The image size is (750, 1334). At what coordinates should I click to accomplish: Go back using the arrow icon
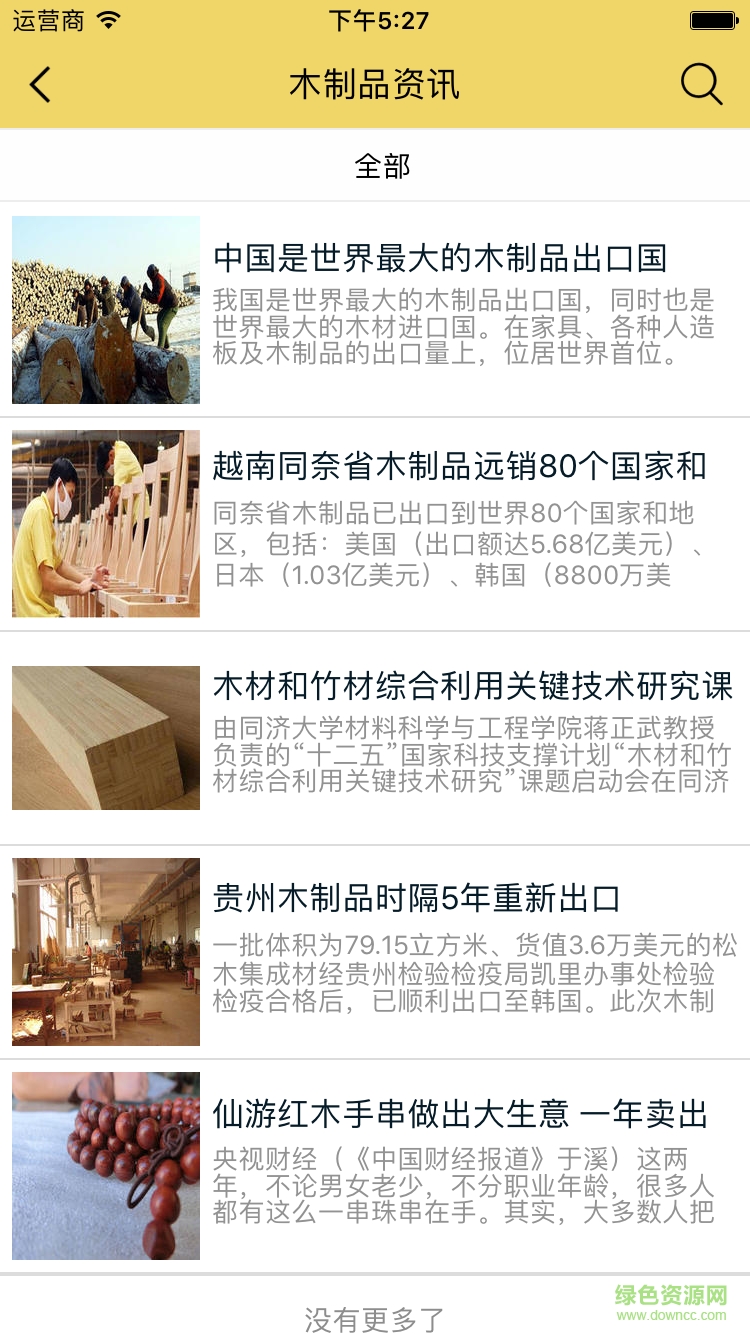click(x=40, y=85)
